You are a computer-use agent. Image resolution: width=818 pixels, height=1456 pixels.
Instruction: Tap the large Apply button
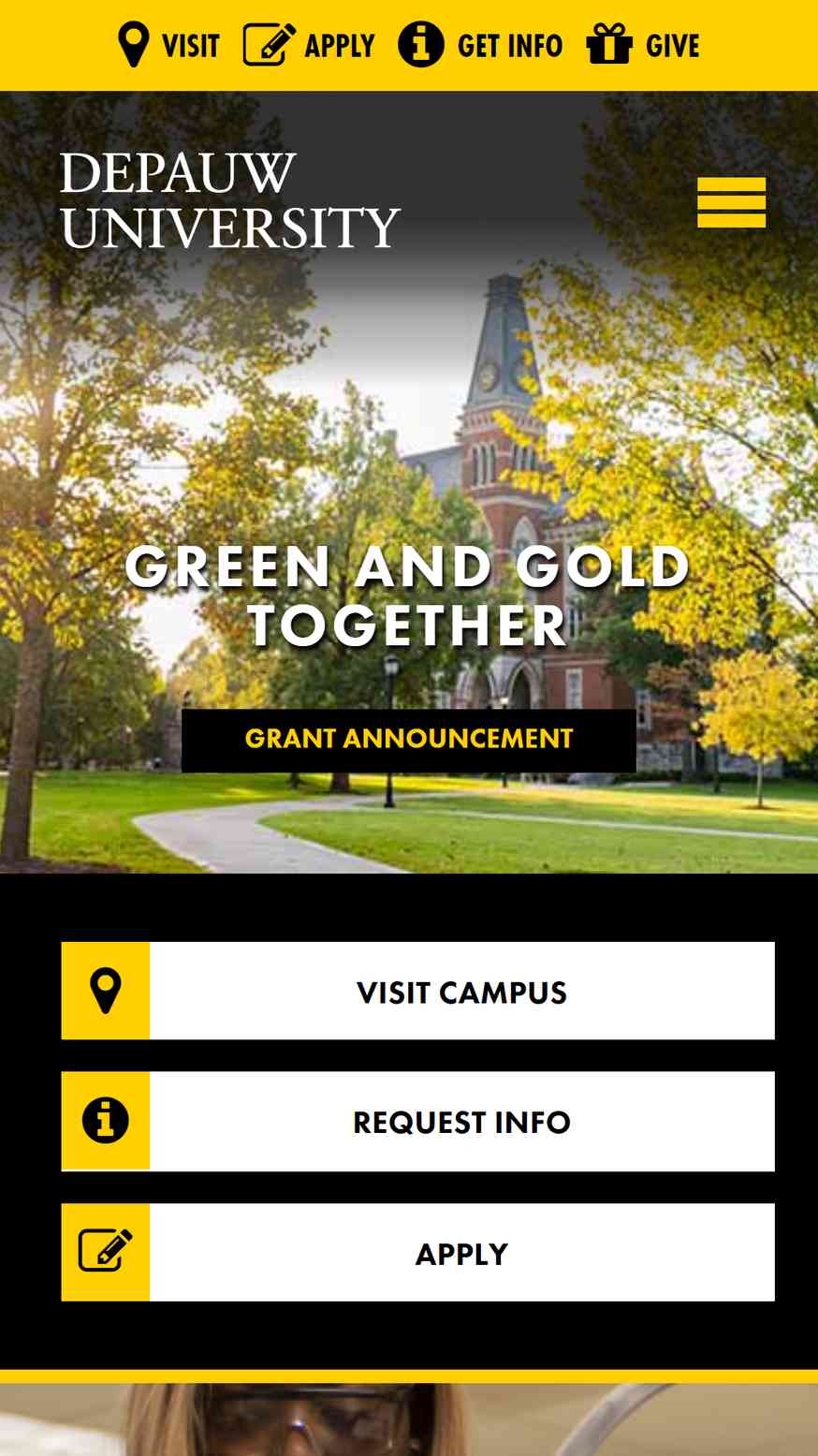tap(418, 1253)
